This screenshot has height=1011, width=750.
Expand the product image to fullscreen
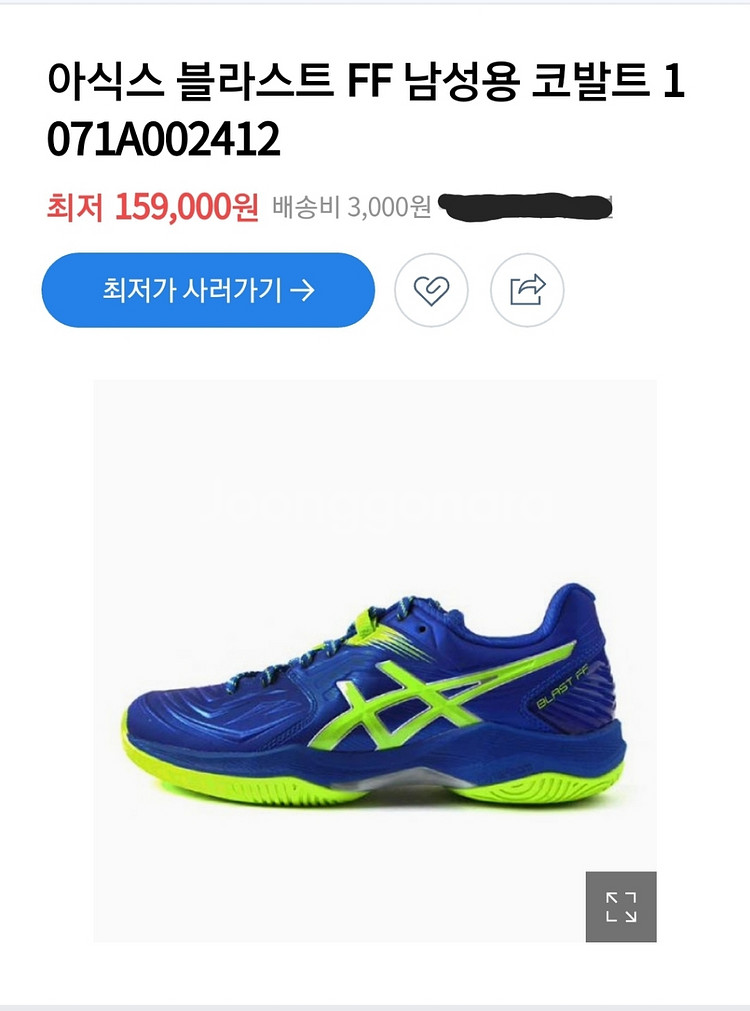[x=620, y=906]
